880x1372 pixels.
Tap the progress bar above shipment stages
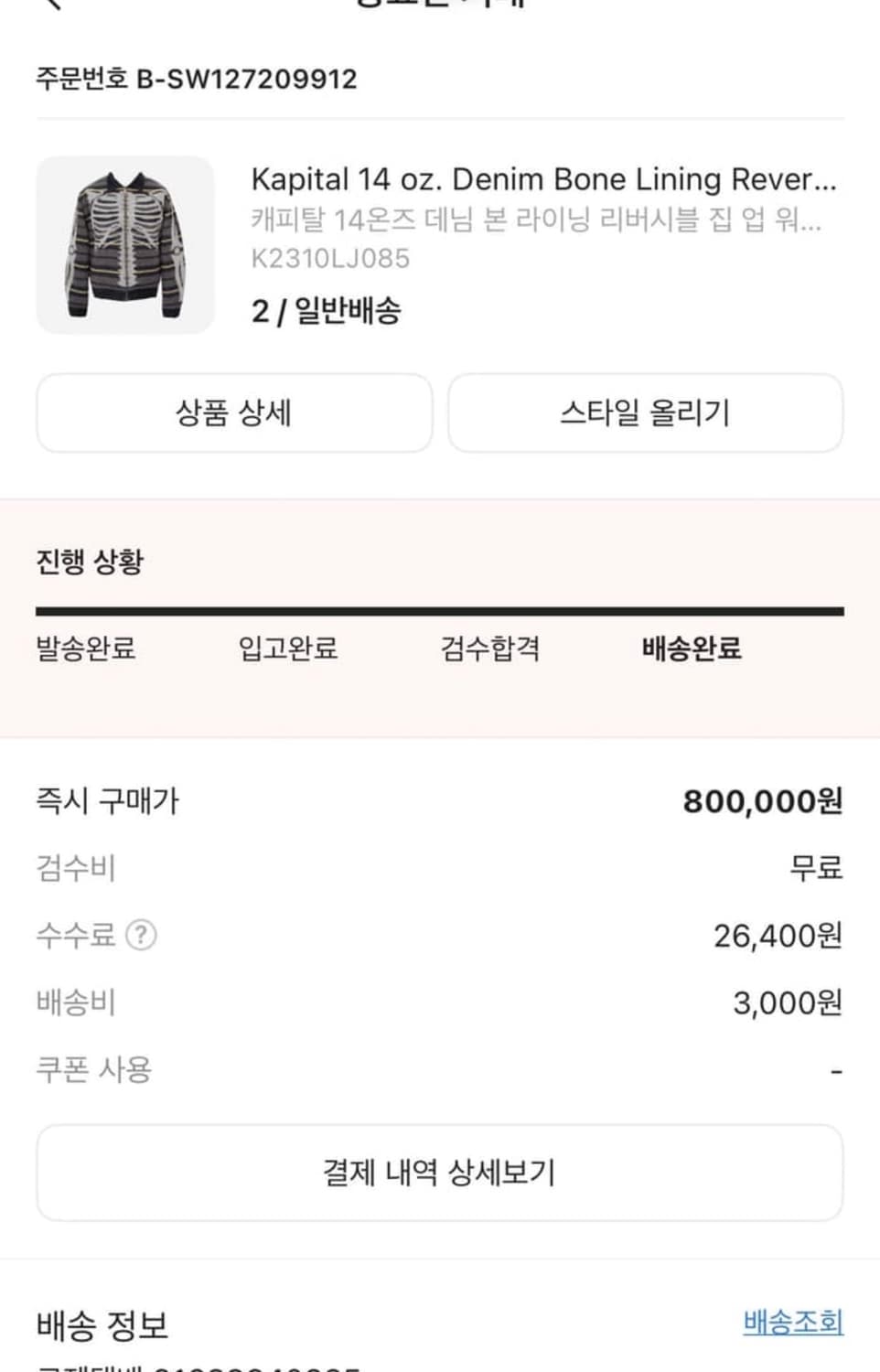point(440,605)
